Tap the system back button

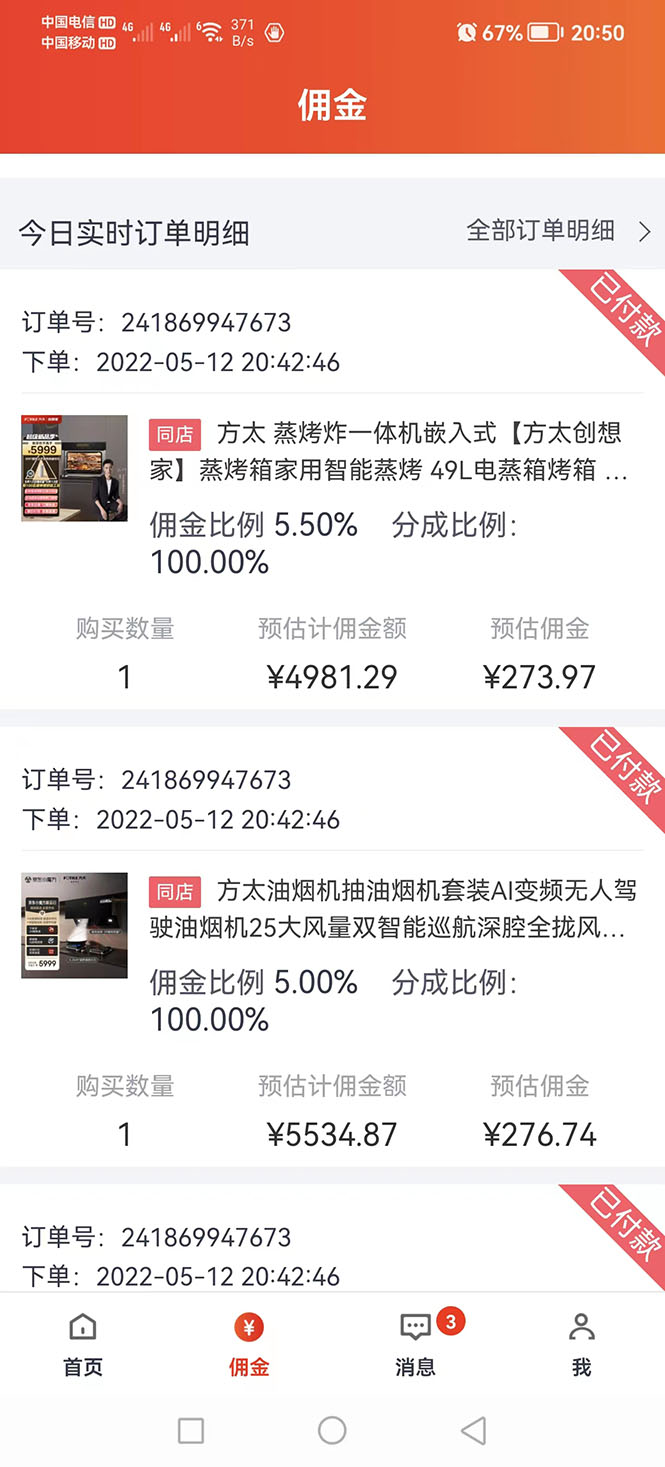tap(473, 1431)
